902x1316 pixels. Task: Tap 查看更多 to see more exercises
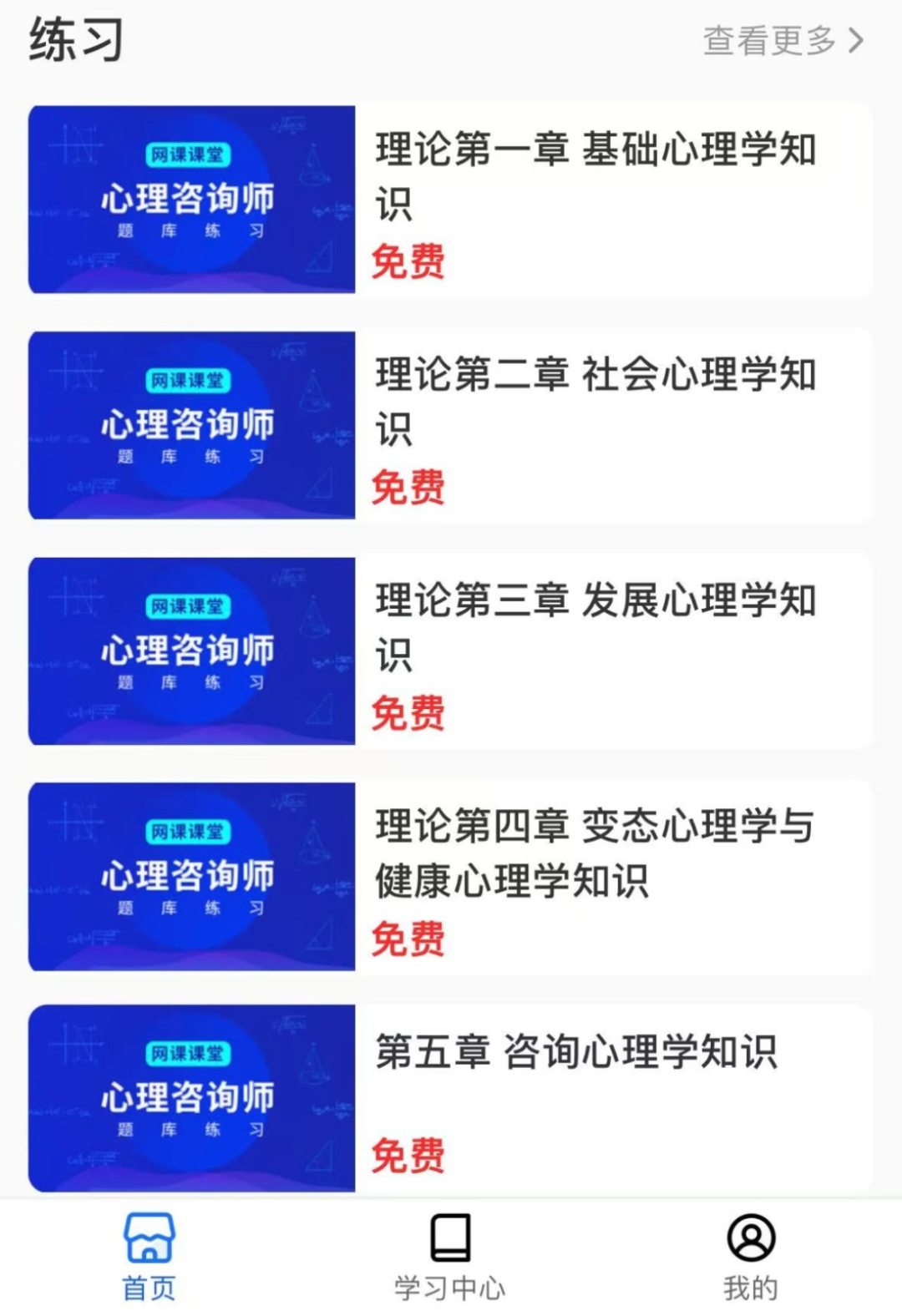(783, 40)
